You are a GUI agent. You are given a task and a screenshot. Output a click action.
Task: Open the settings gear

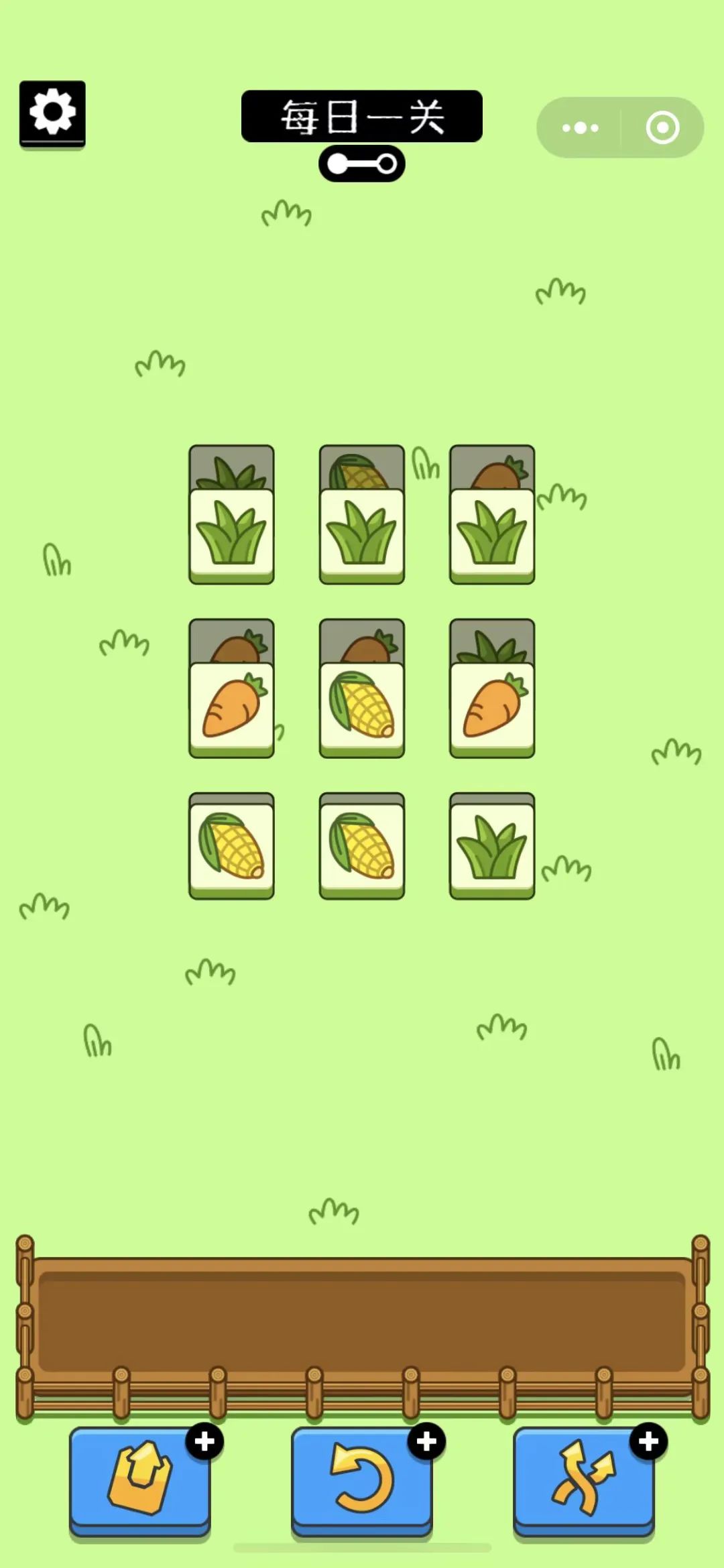coord(52,113)
